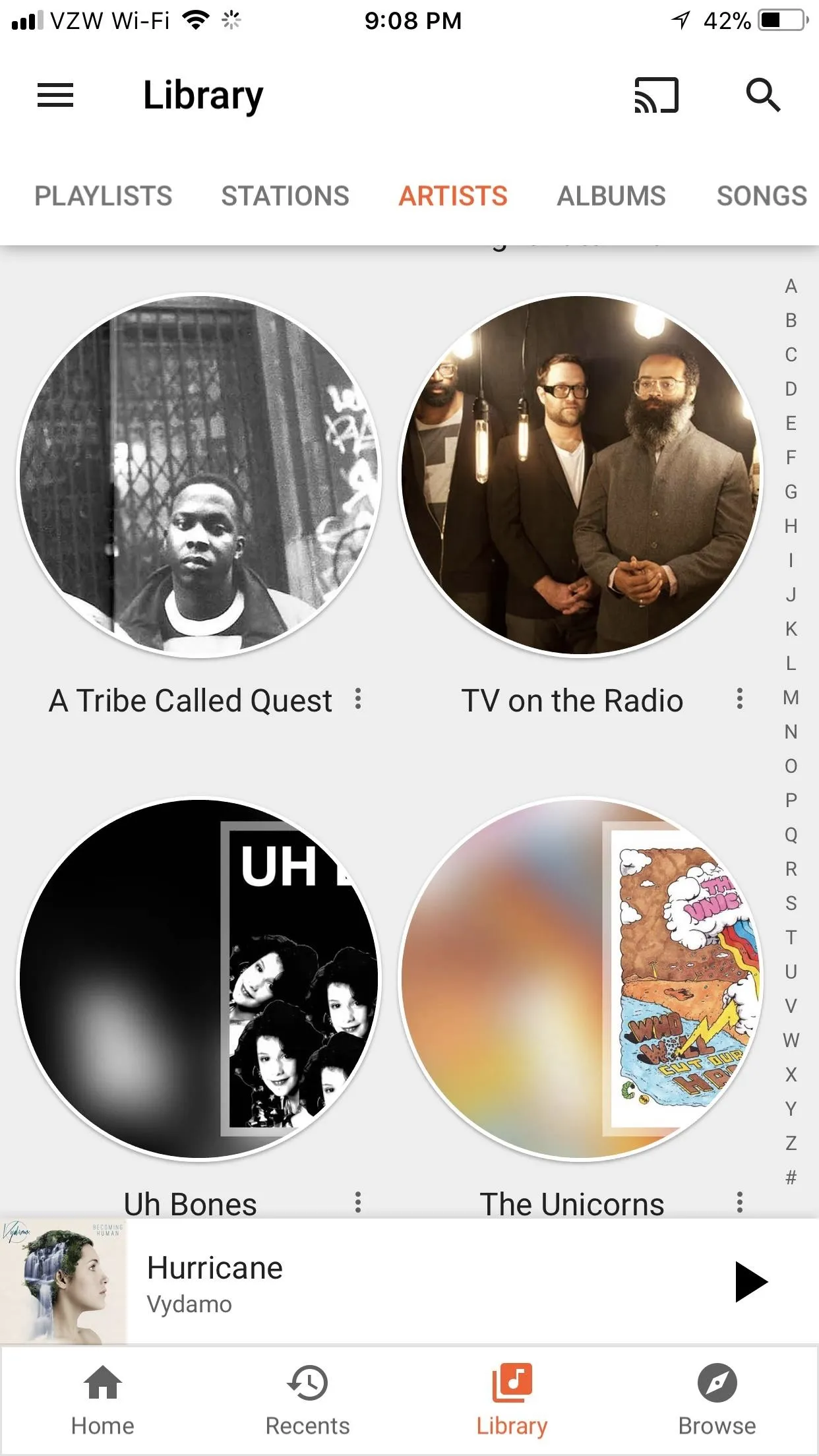The width and height of the screenshot is (819, 1456).
Task: Open A Tribe Called Quest artist
Action: [x=200, y=475]
